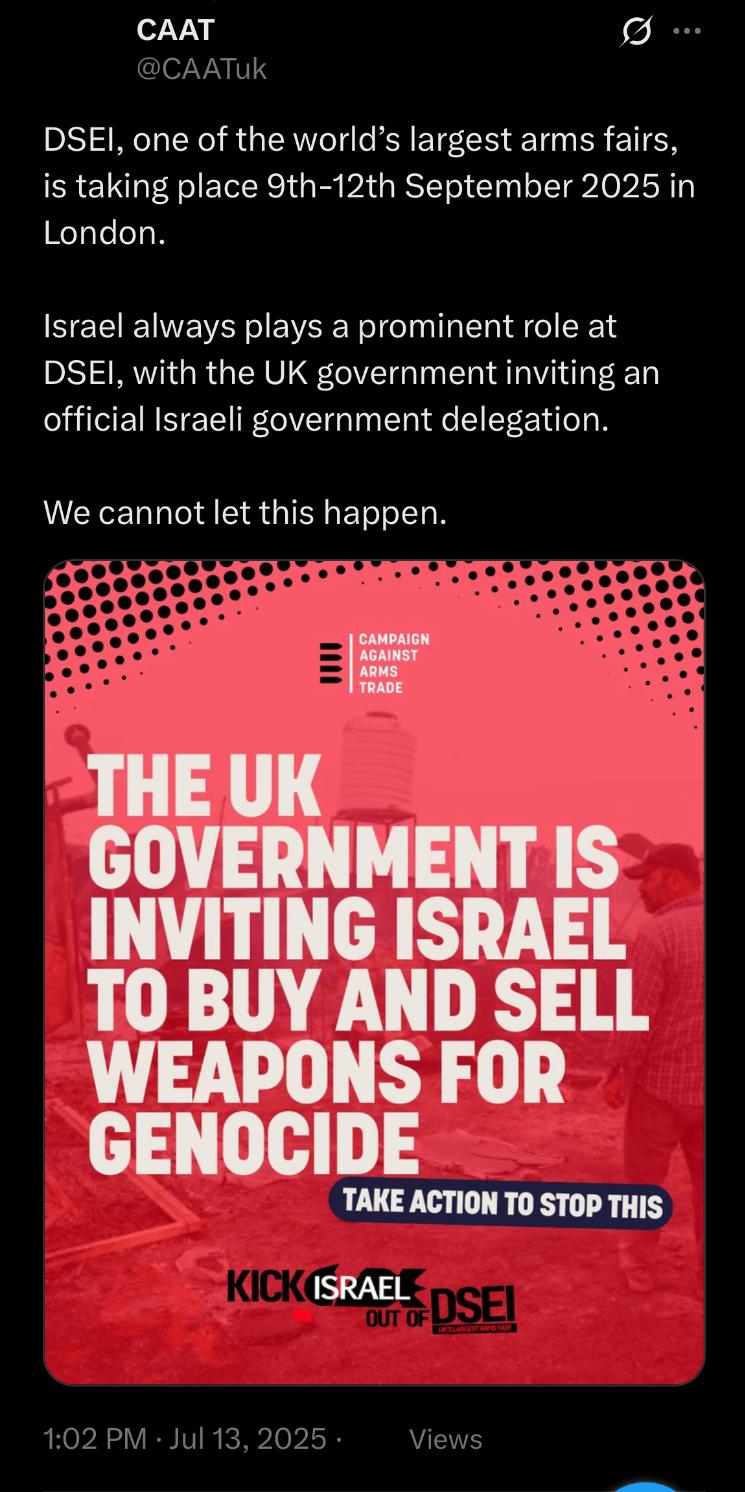Screen dimensions: 745x1492
Task: Open the three-dot overflow menu on the post
Action: pos(687,32)
